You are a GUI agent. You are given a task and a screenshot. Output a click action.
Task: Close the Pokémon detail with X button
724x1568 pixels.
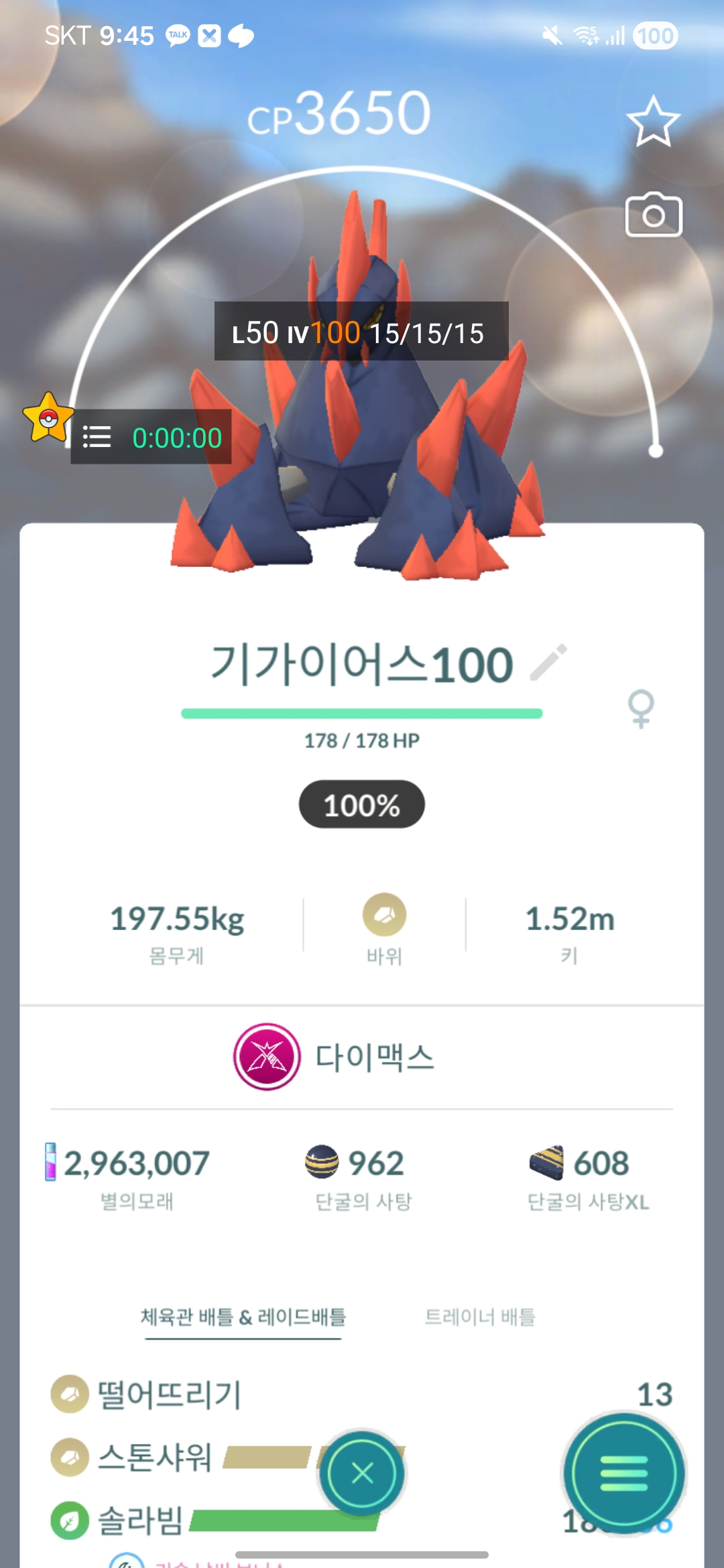click(362, 1473)
